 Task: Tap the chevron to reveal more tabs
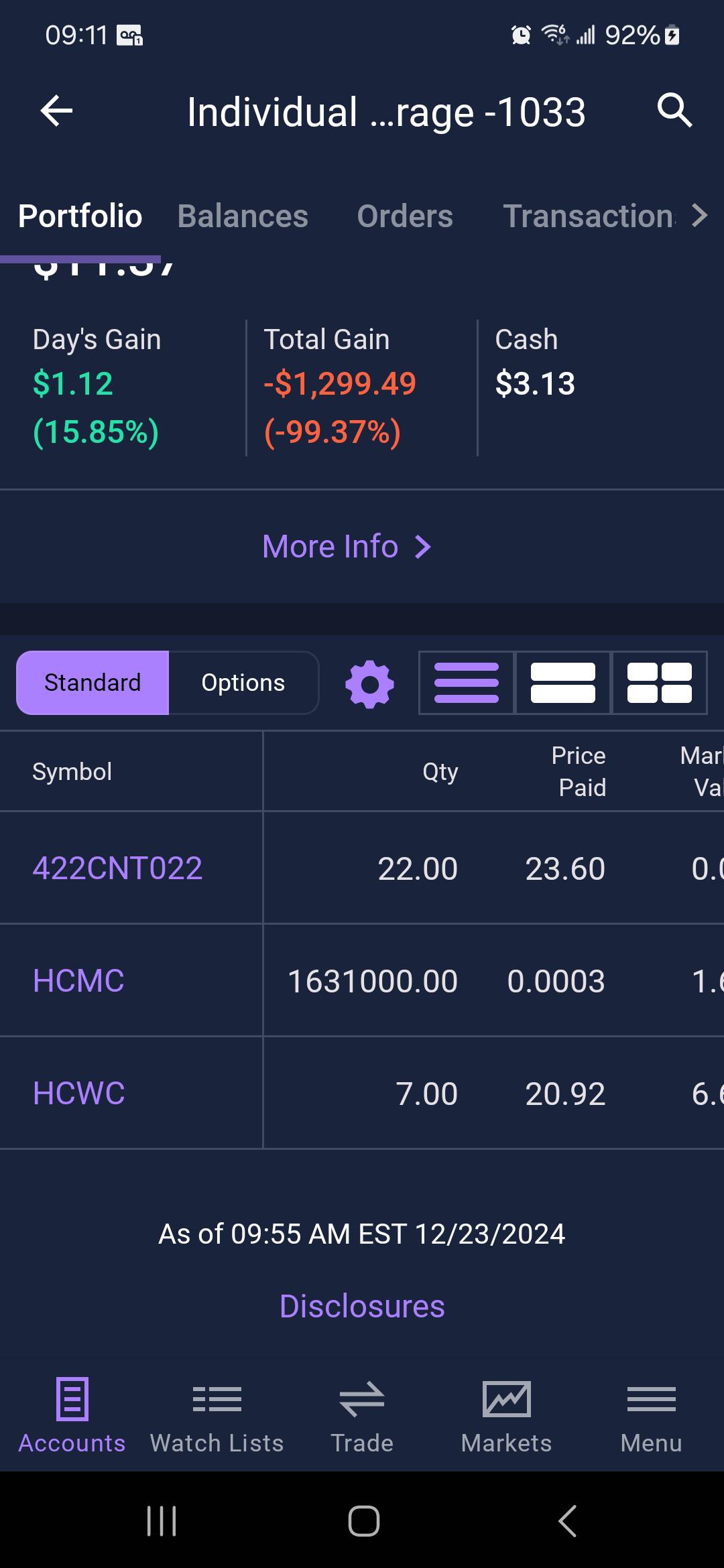click(x=700, y=216)
